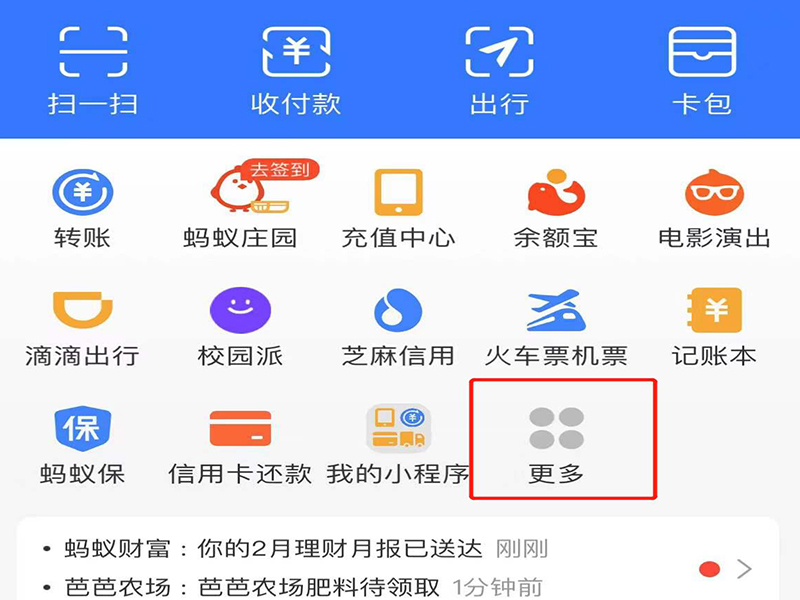Open the 卡包 card wallet
Screen dimensions: 800x600
[x=702, y=68]
